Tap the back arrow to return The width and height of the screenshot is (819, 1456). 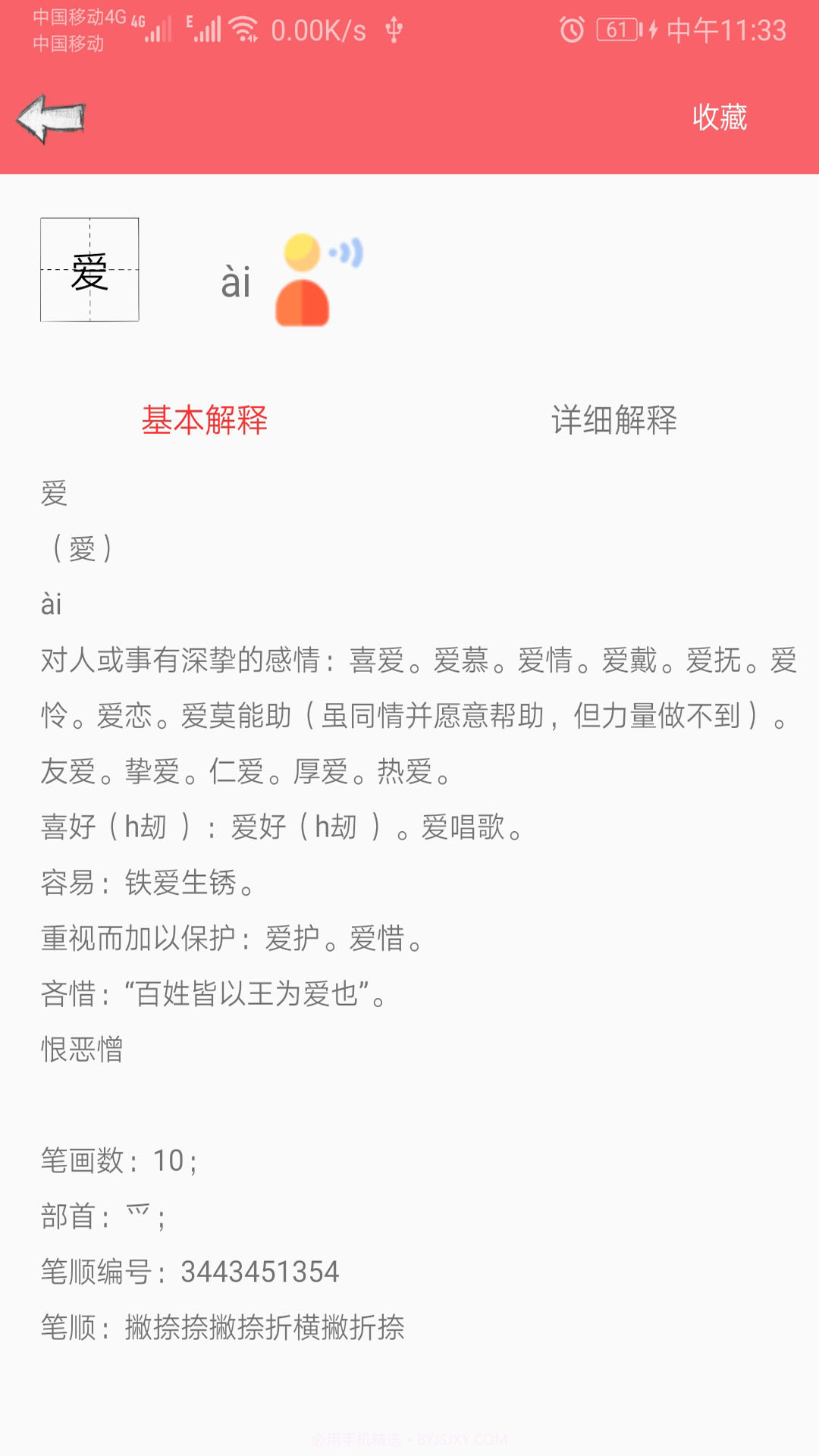[49, 118]
